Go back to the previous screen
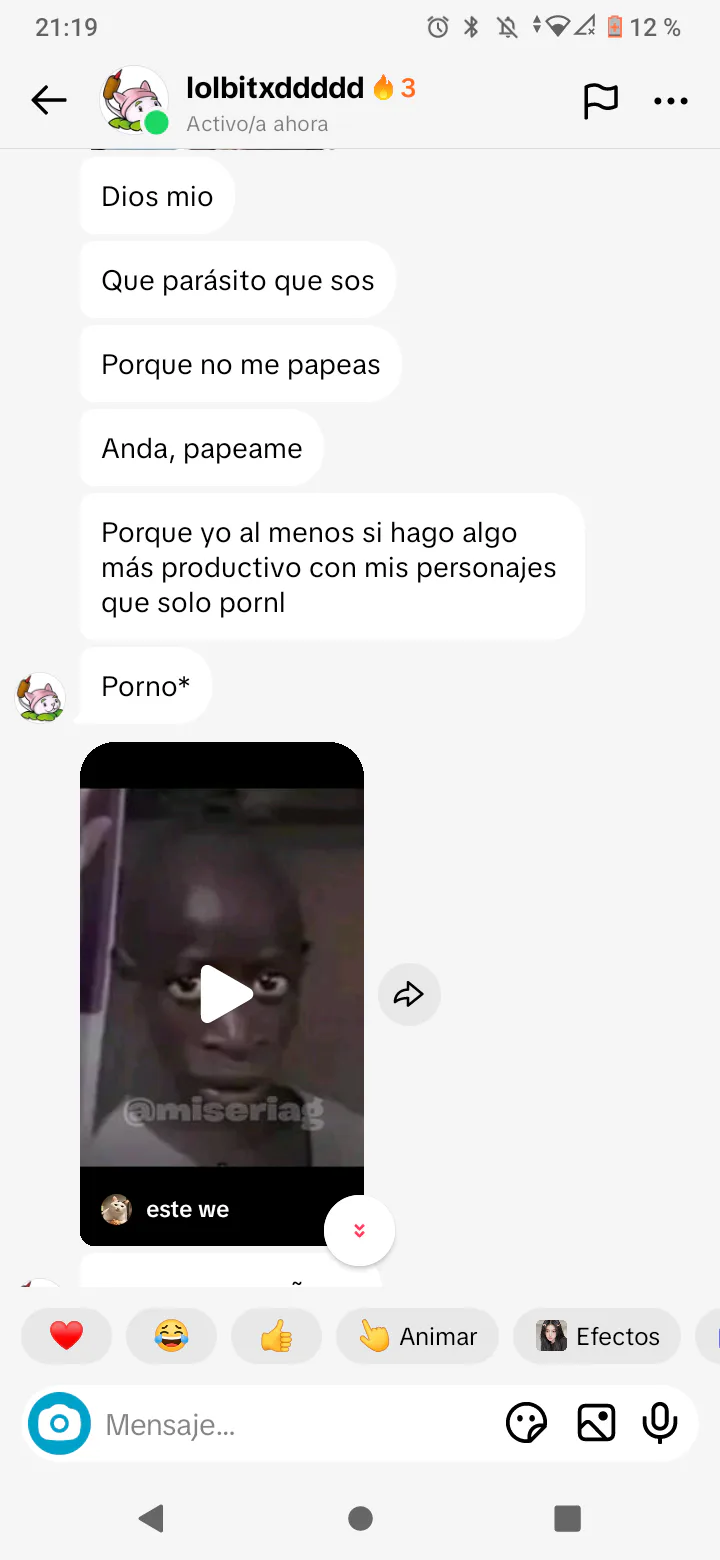Image resolution: width=720 pixels, height=1560 pixels. tap(48, 100)
